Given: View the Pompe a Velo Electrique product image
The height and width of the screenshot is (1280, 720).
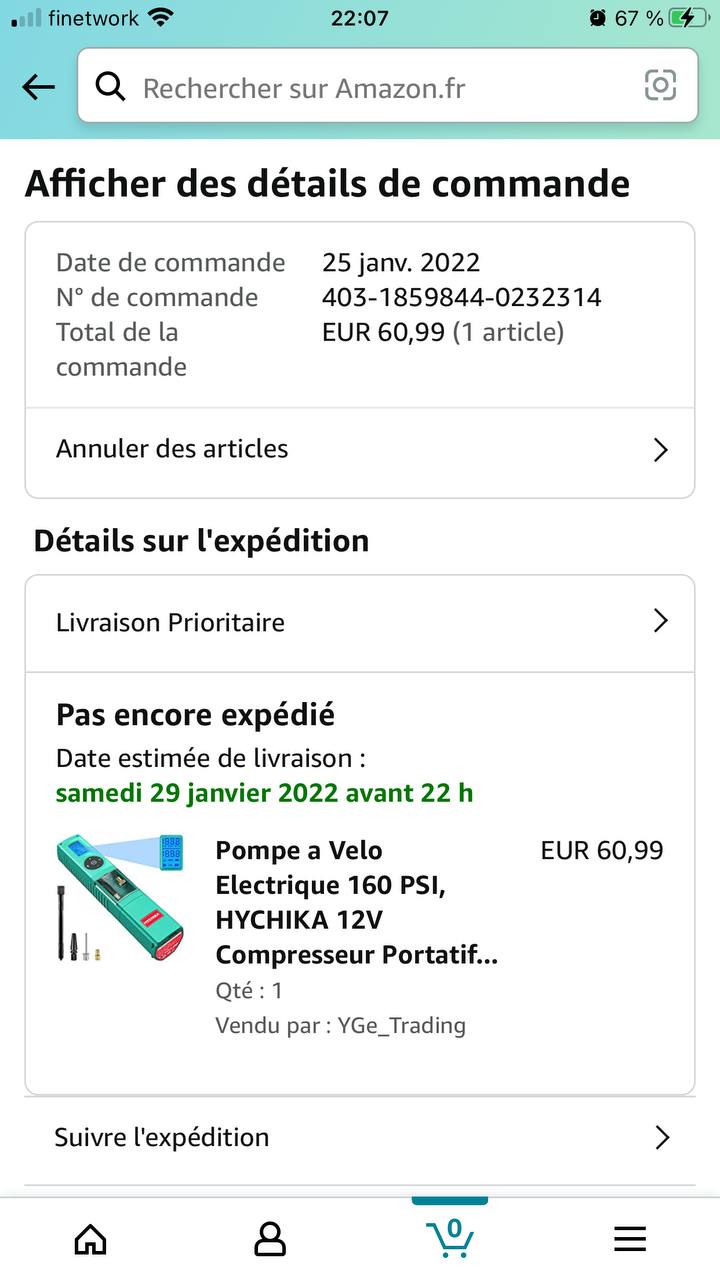Looking at the screenshot, I should (120, 897).
